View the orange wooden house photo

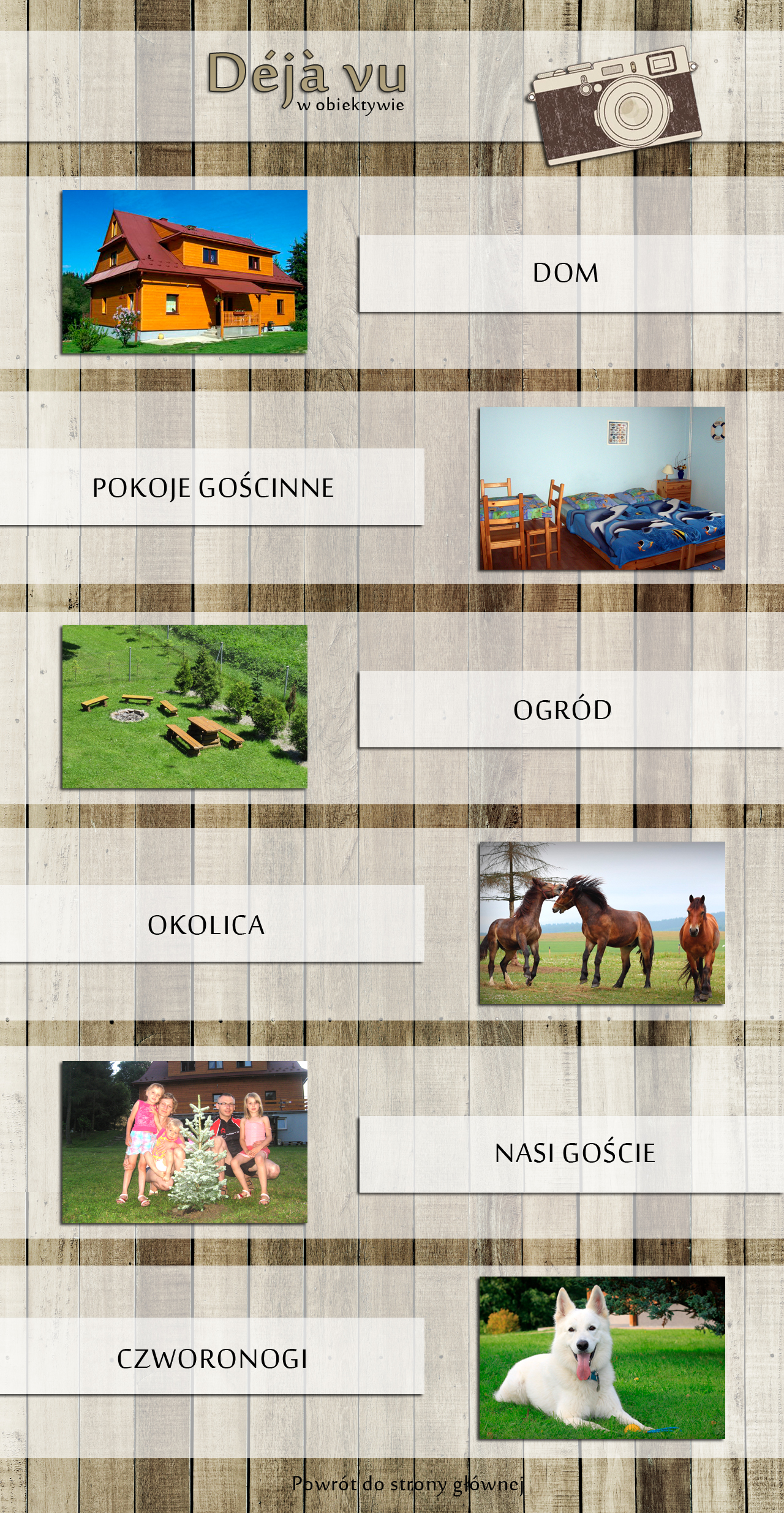coord(184,271)
